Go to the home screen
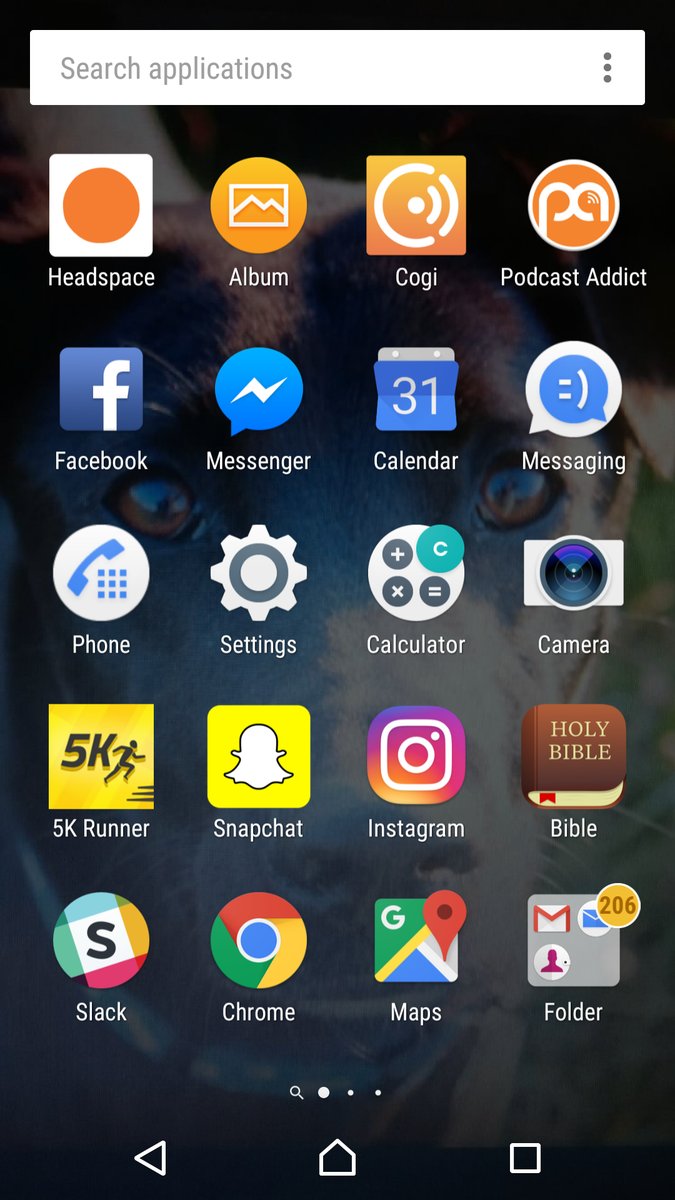675x1200 pixels. (337, 1158)
